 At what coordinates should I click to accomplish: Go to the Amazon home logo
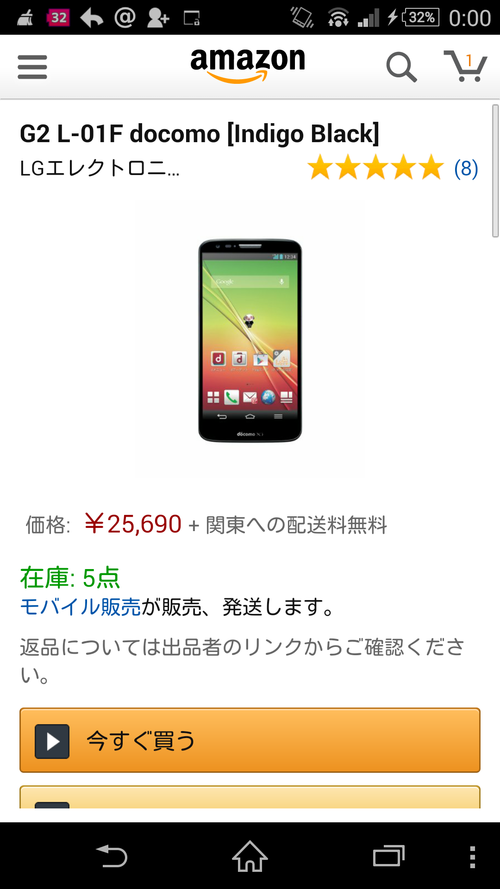coord(247,66)
